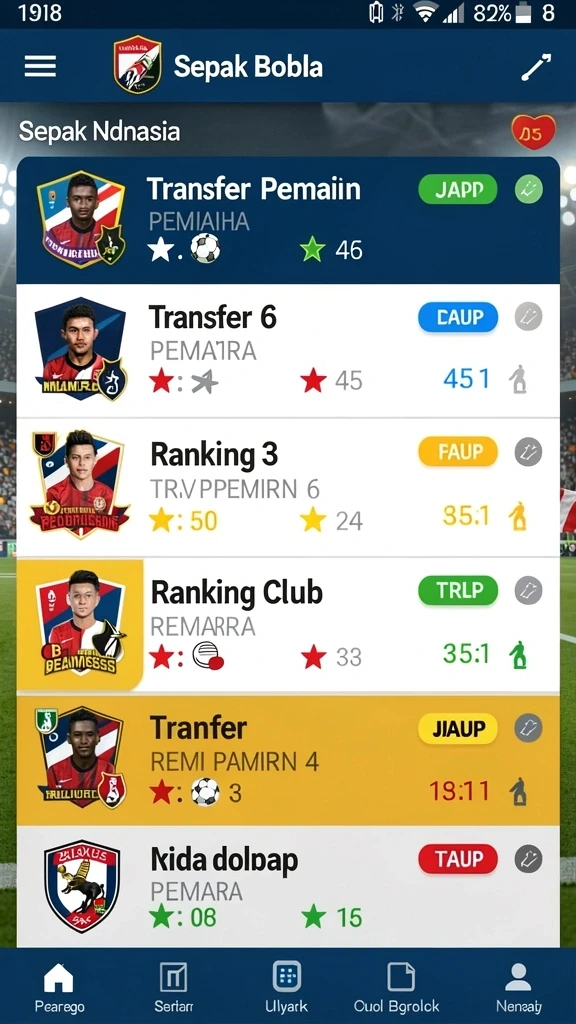The width and height of the screenshot is (576, 1024).
Task: Switch to the Nenaaty profile tab
Action: point(519,987)
